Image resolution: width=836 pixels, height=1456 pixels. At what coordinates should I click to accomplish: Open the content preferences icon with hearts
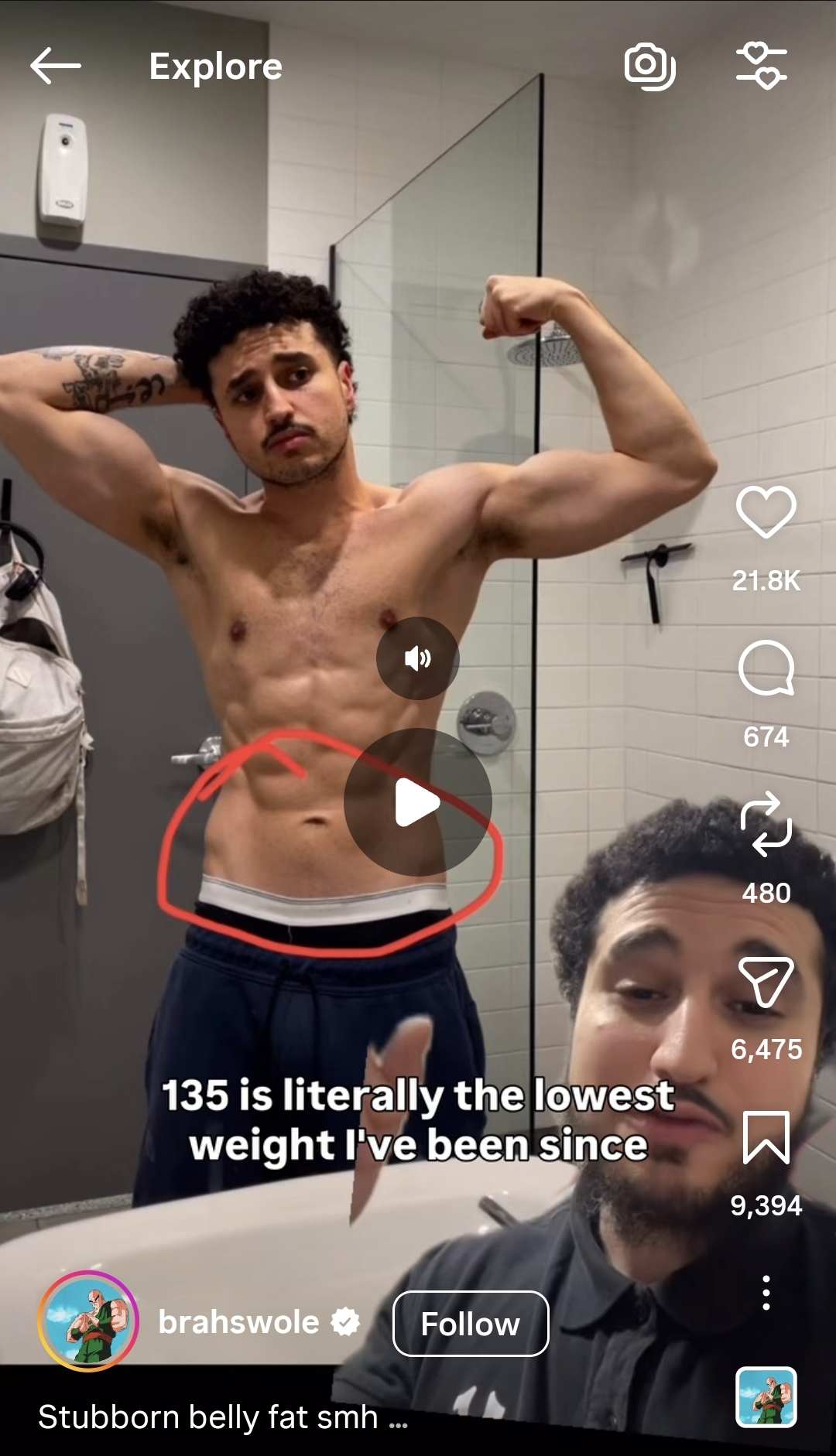tap(762, 66)
